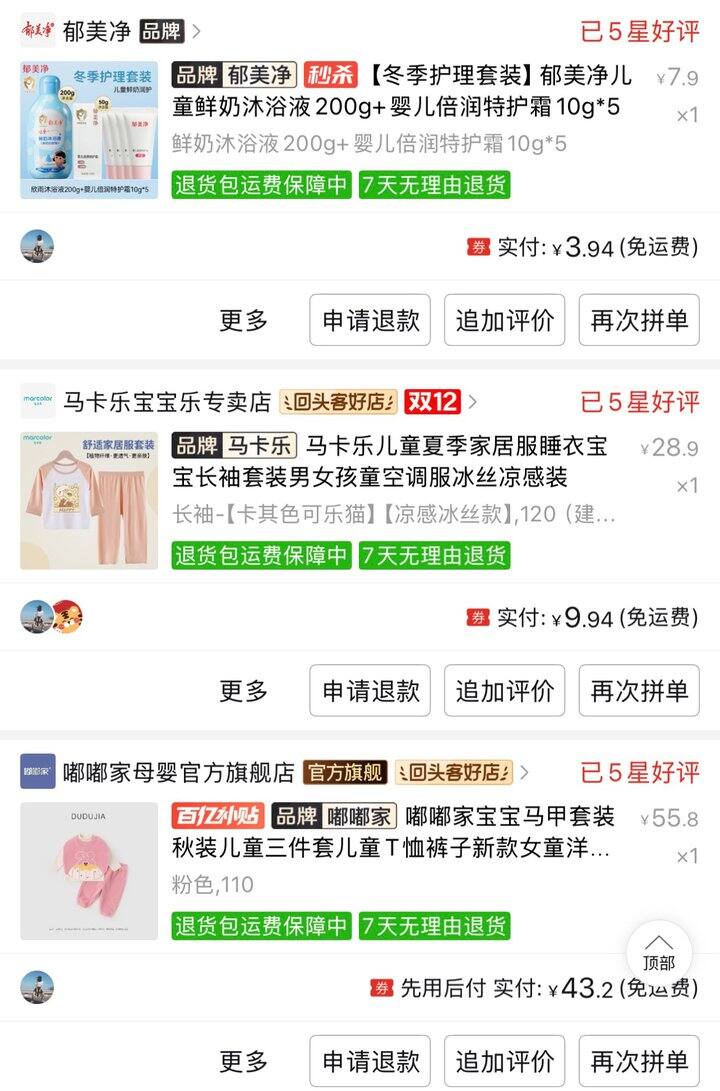The width and height of the screenshot is (720, 1091).
Task: Add follow-up review for 嘟嘟家 order
Action: click(505, 1060)
